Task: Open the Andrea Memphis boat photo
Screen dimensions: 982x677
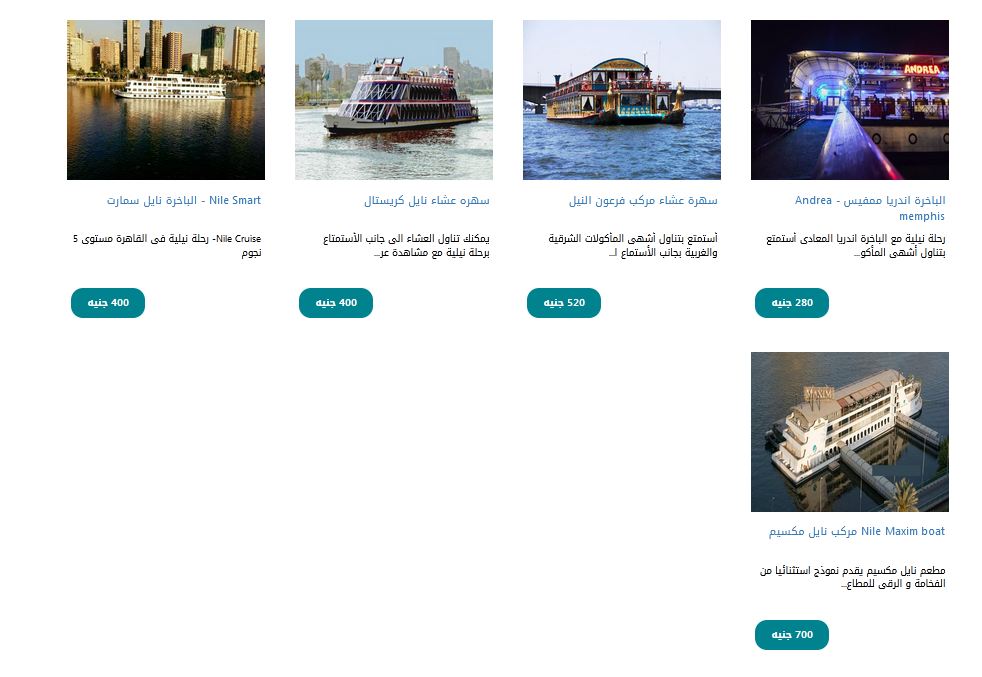Action: pyautogui.click(x=850, y=100)
